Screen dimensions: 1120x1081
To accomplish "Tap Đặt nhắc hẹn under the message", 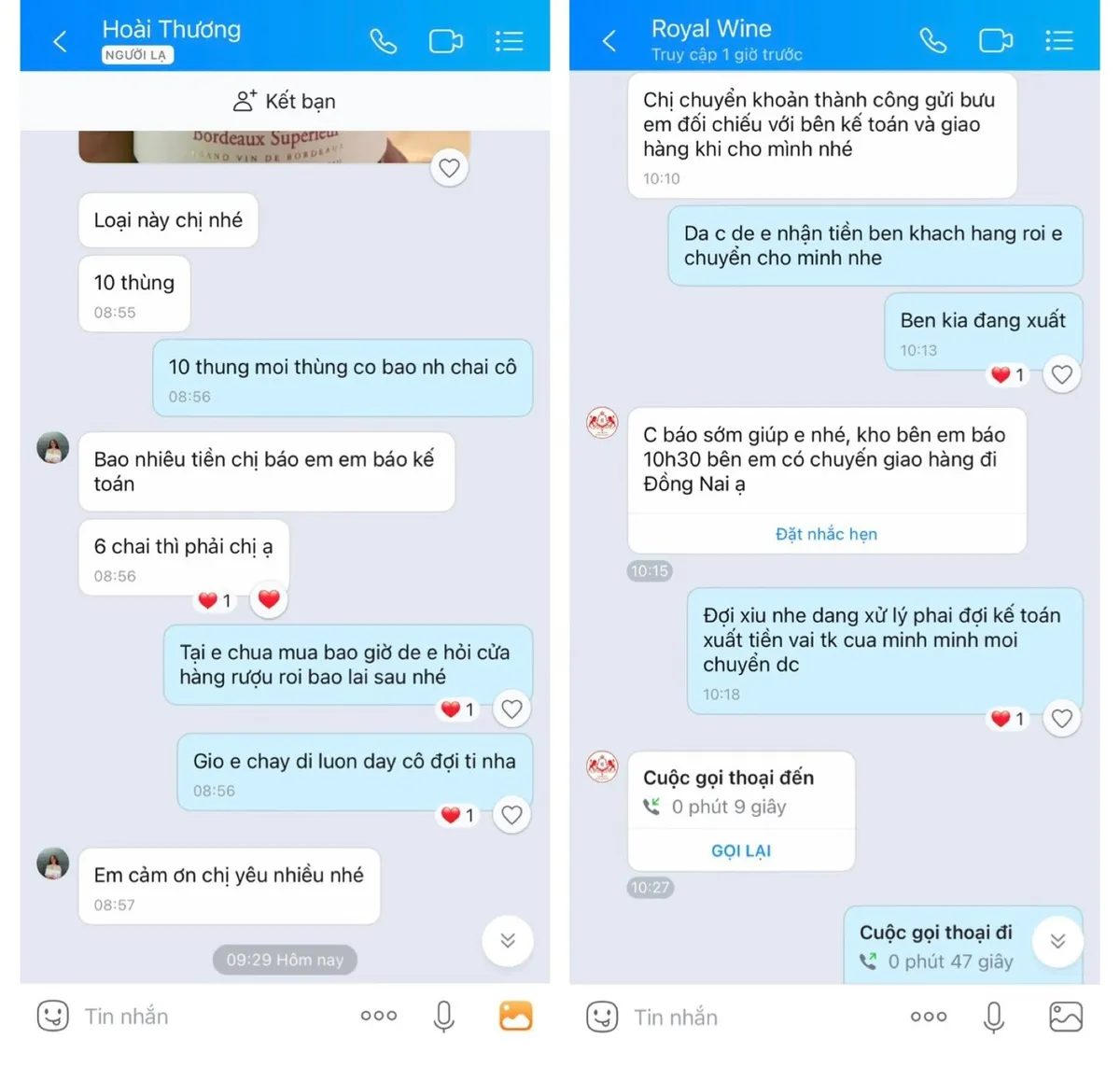I will [x=826, y=534].
